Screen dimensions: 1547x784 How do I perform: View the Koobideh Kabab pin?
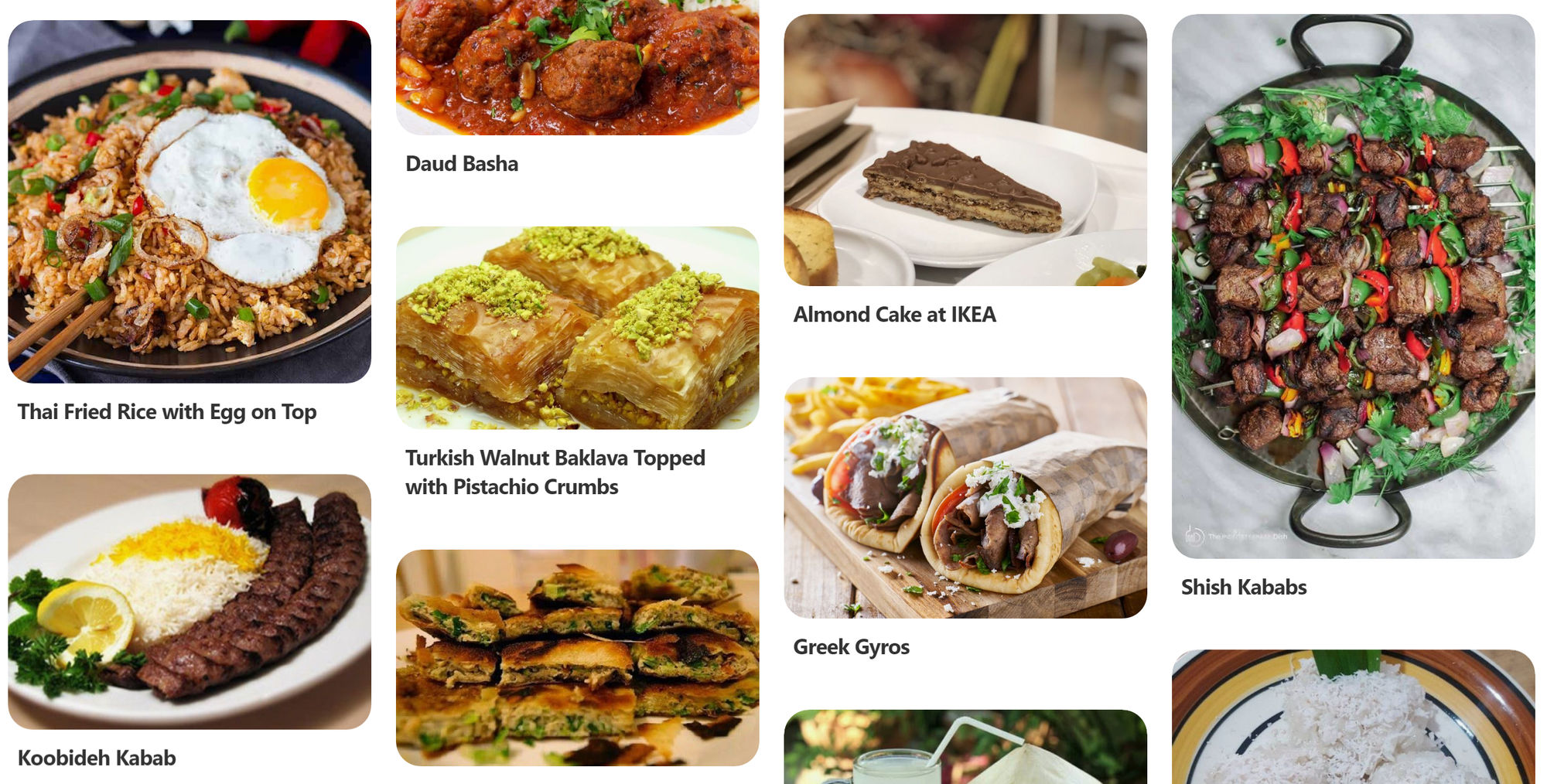(x=190, y=602)
